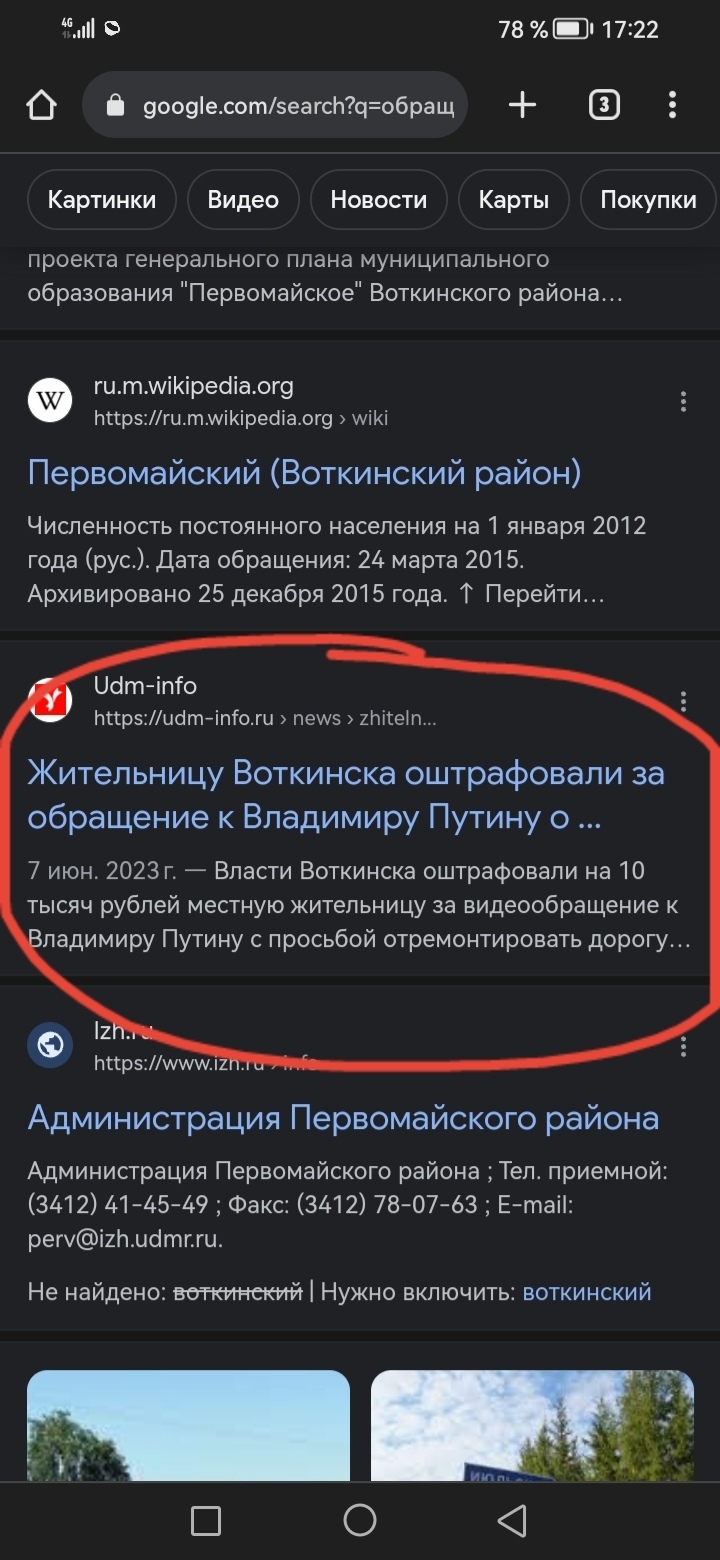Viewport: 720px width, 1560px height.
Task: Switch to the Покупки filter
Action: pos(647,200)
